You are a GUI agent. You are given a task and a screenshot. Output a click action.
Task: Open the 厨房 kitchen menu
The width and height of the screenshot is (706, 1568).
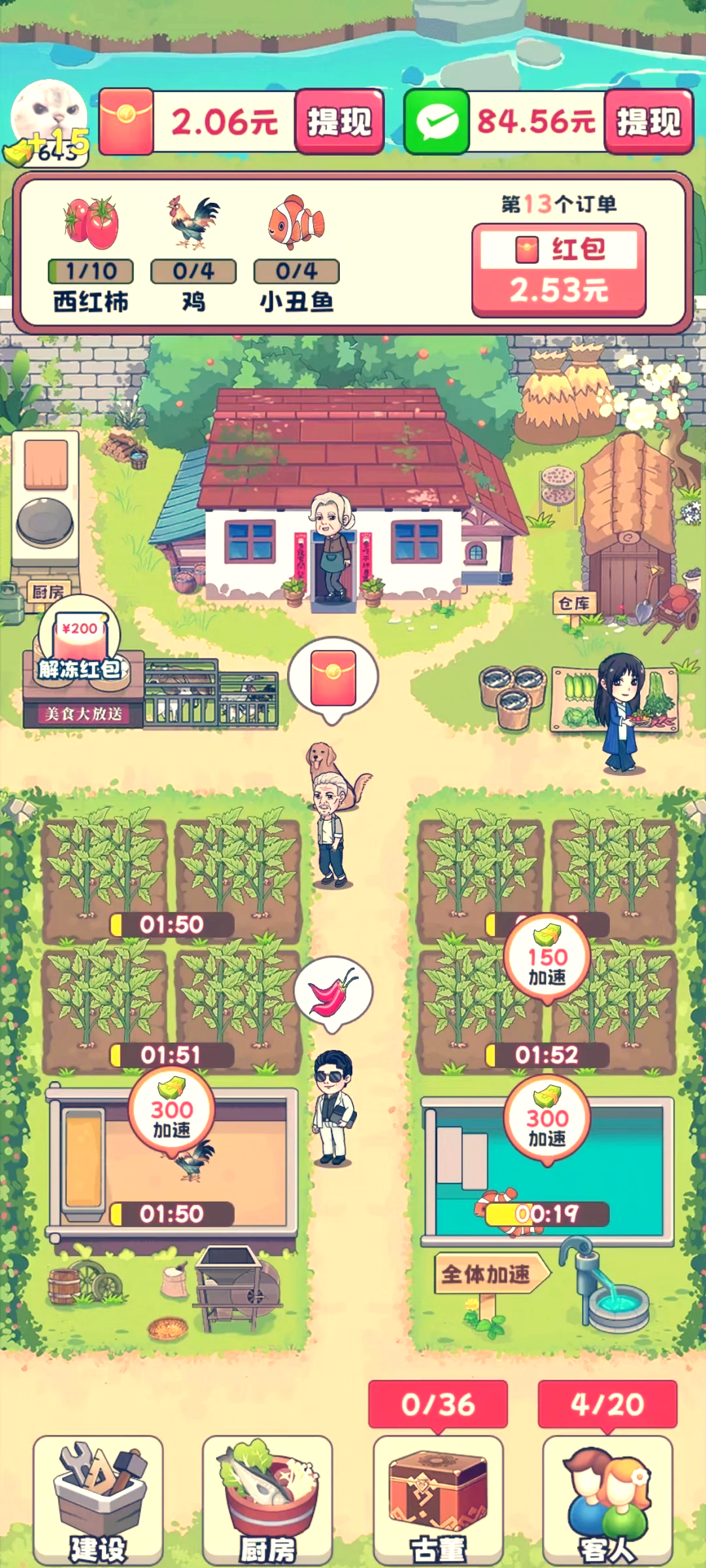tap(267, 1498)
